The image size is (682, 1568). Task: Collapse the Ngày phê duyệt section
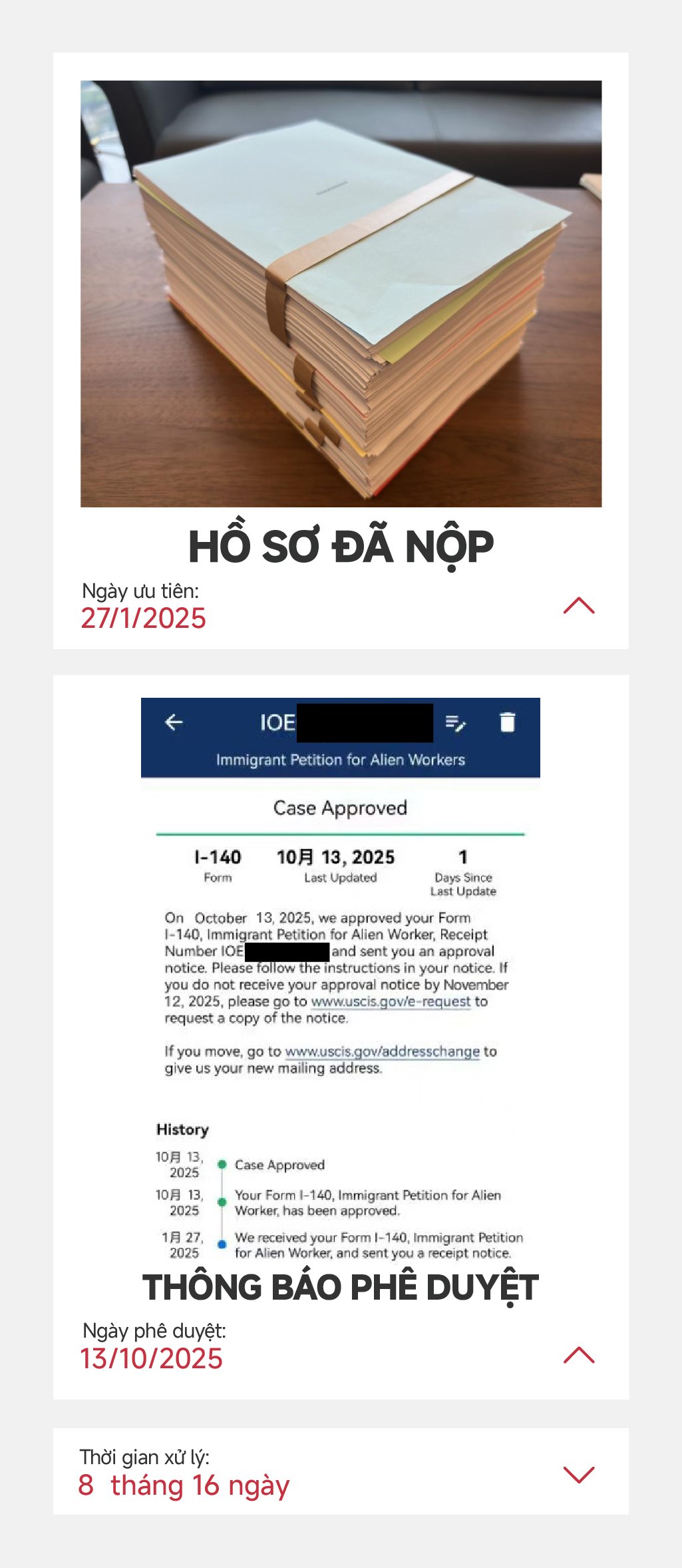(578, 1355)
